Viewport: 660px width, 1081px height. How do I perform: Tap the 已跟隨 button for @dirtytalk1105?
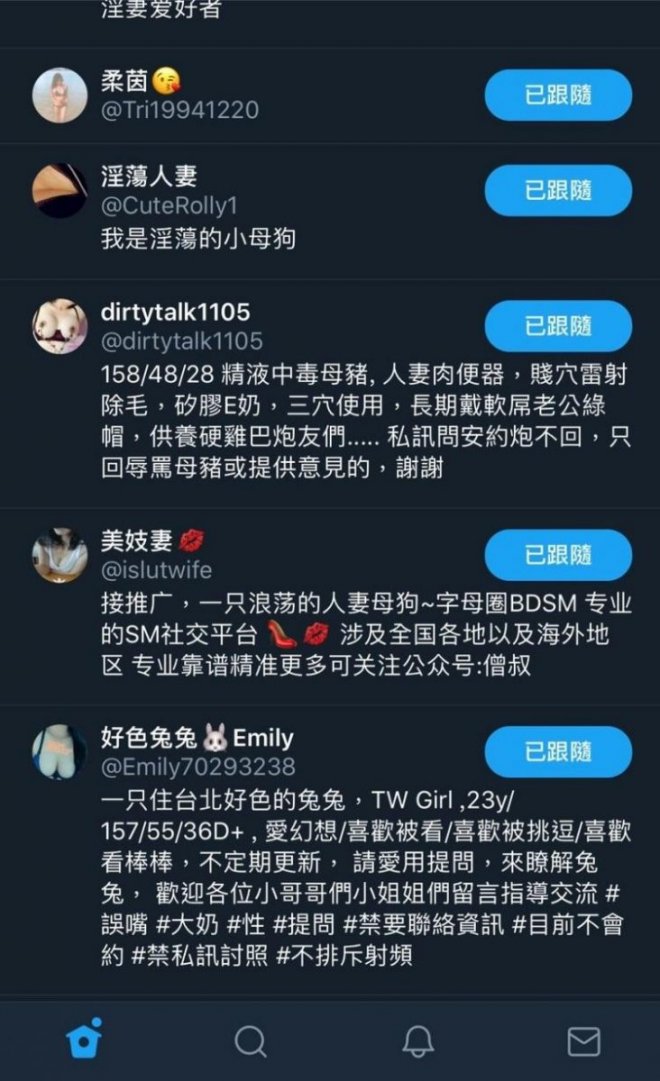click(x=558, y=326)
